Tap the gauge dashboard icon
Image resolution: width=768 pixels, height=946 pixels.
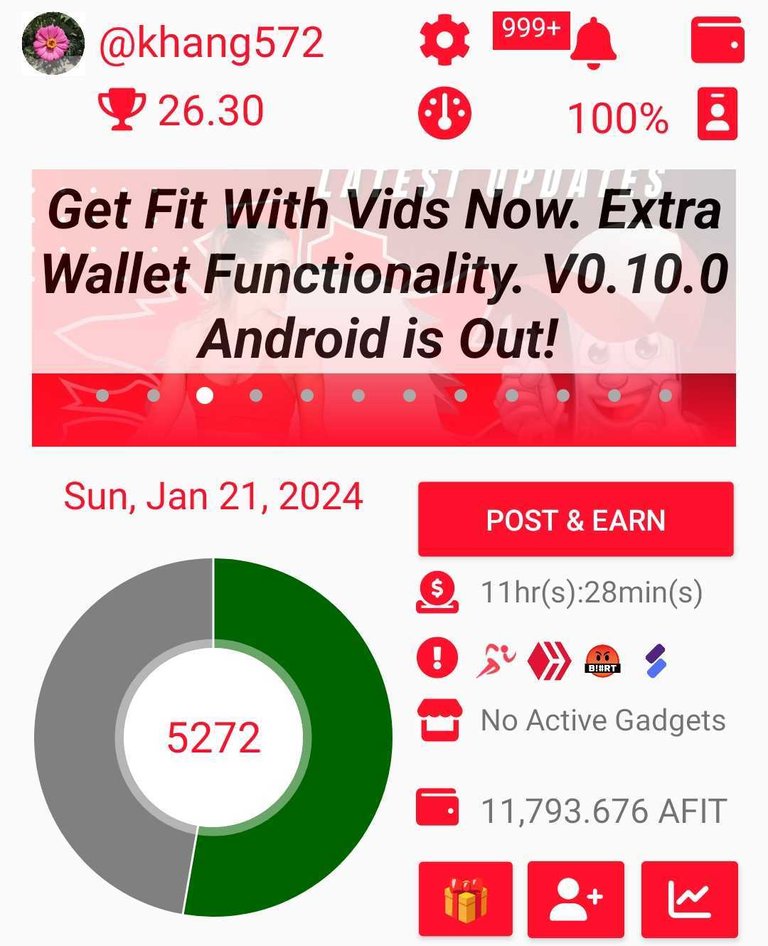(445, 113)
